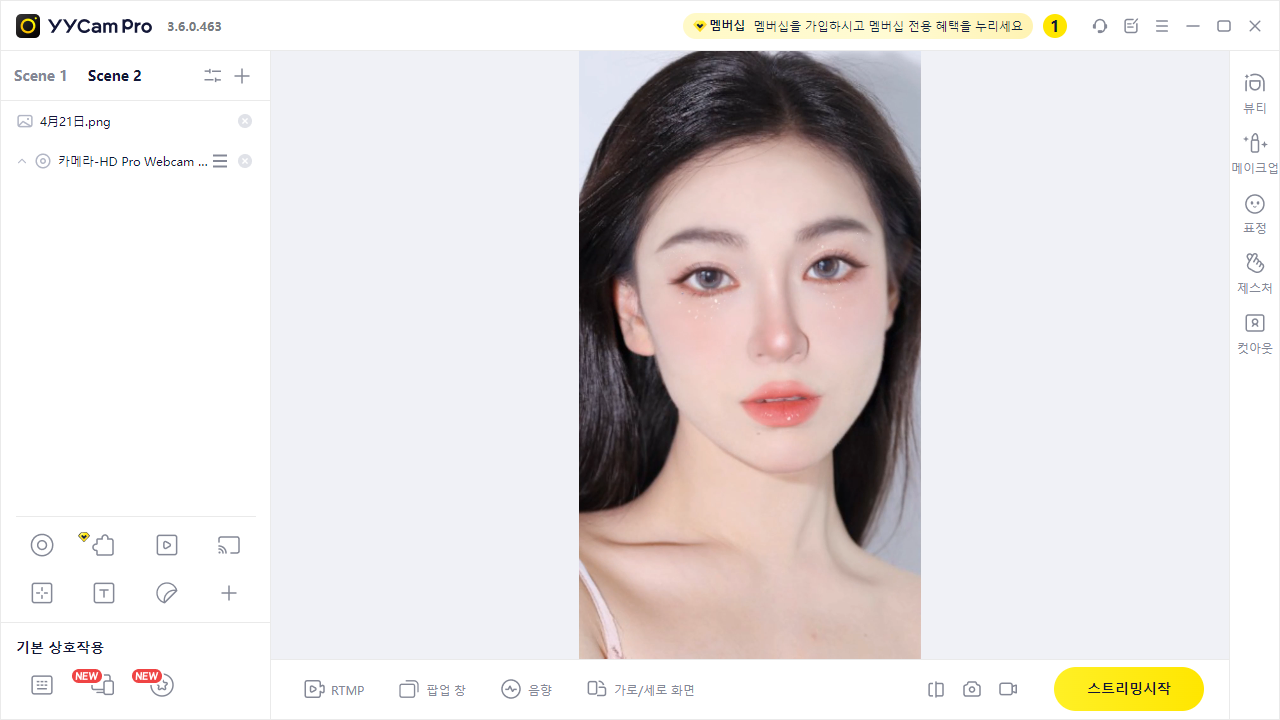Toggle 가로/세로 화면 orientation
The height and width of the screenshot is (720, 1280).
[641, 690]
